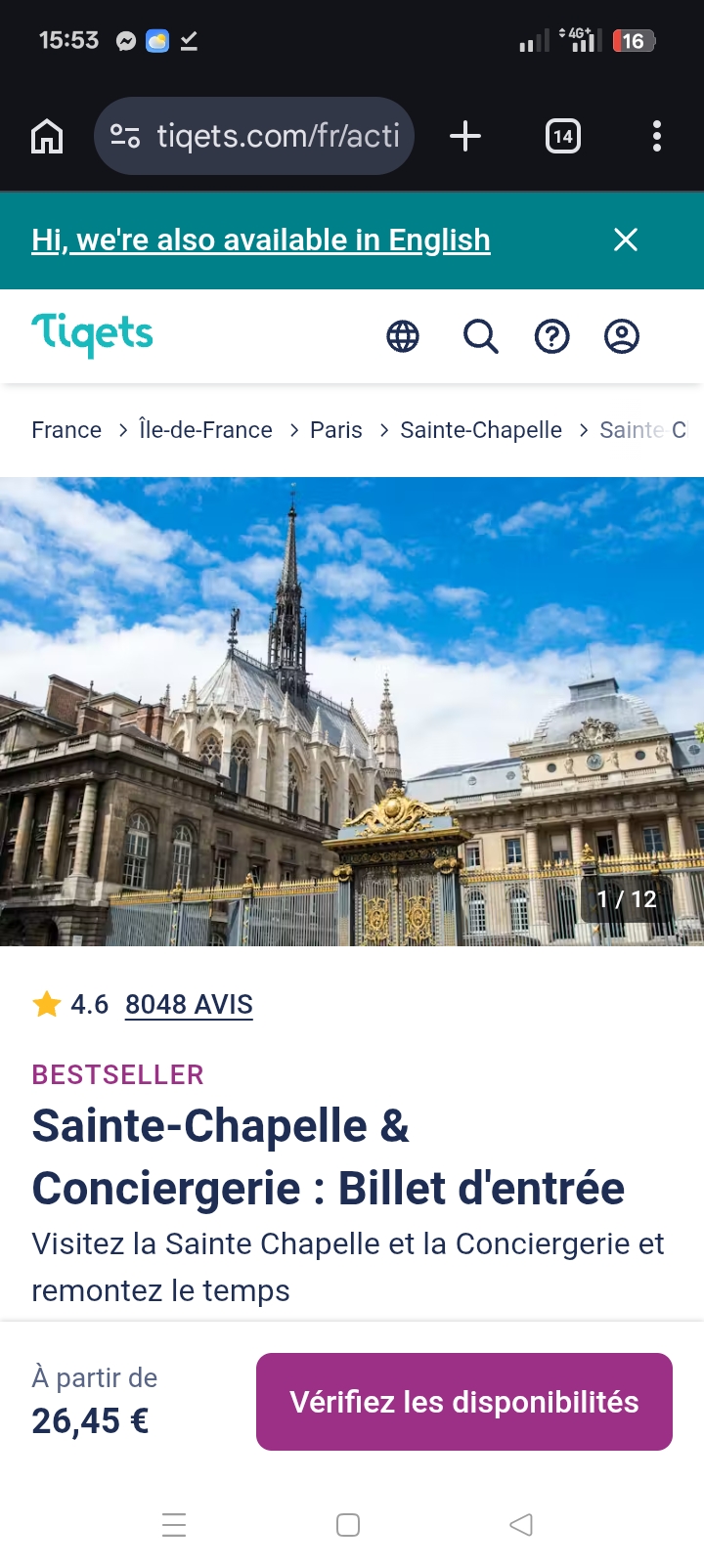Open the browser overflow menu
The image size is (704, 1568).
(x=656, y=136)
